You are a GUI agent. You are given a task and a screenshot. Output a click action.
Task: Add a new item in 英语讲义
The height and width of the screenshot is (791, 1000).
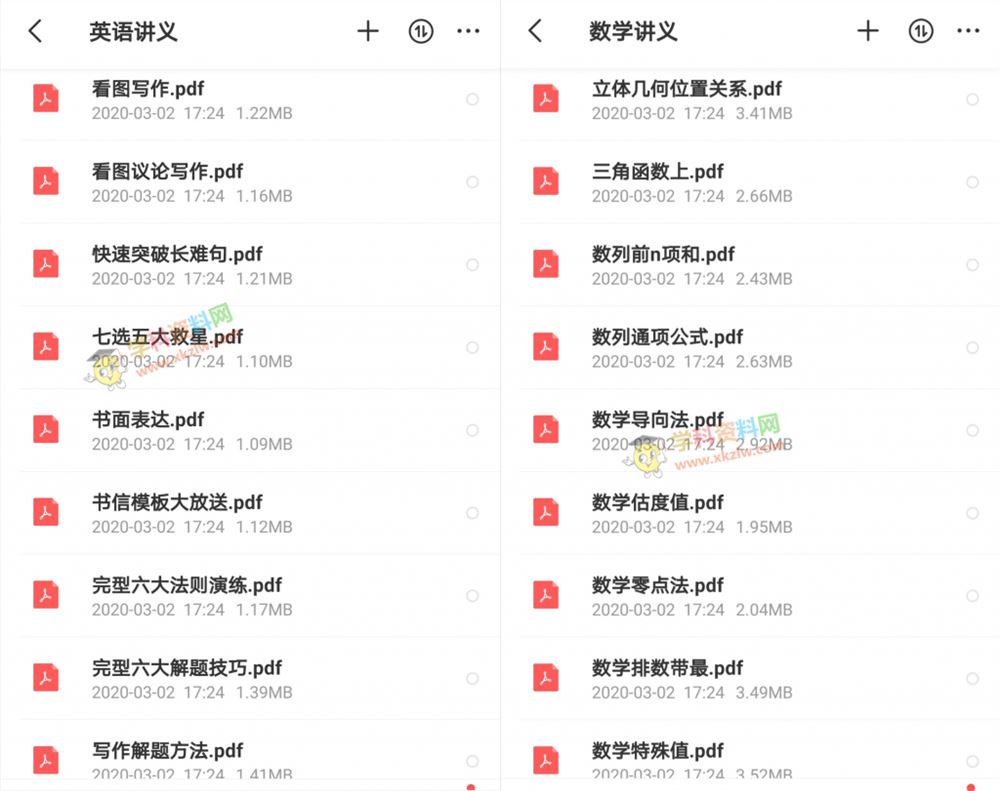coord(368,31)
